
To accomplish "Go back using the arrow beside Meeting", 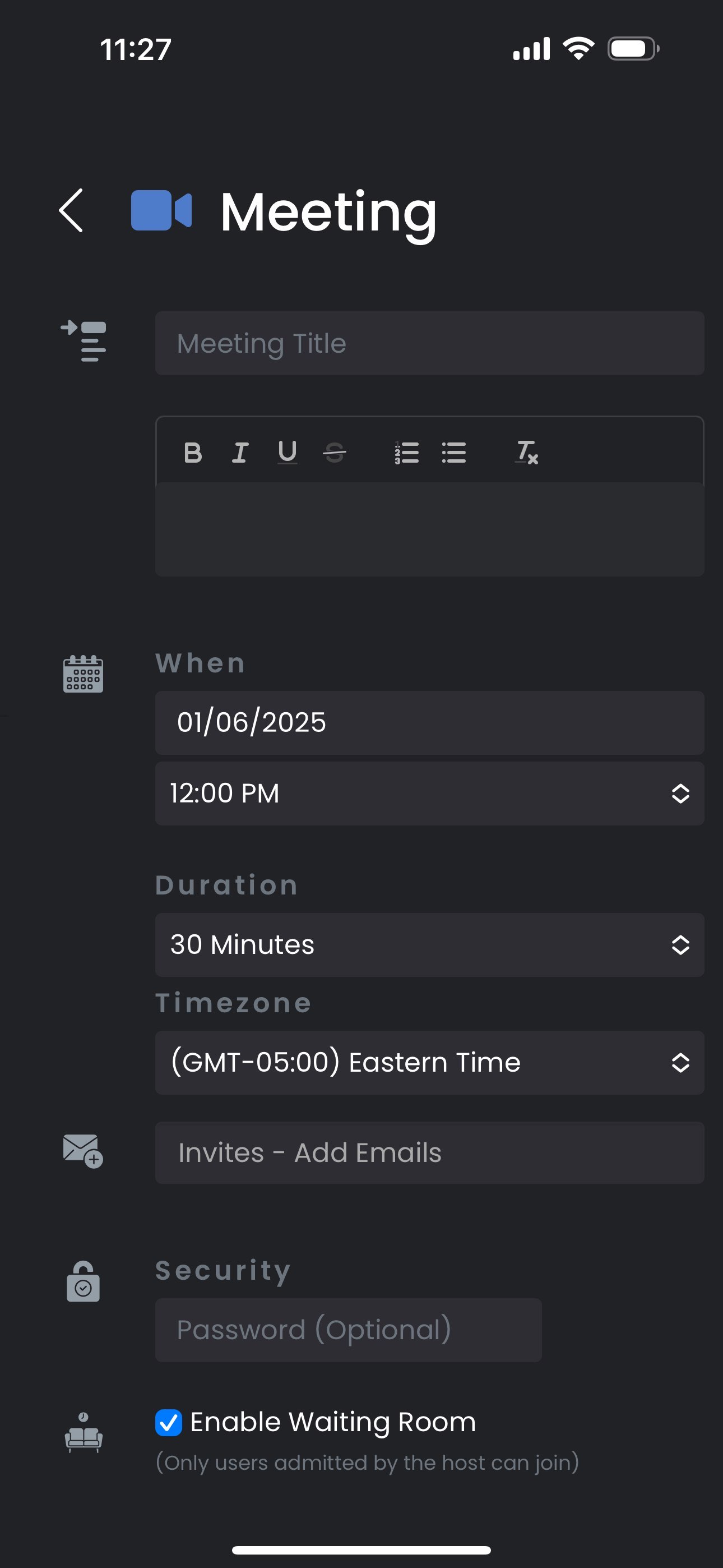I will click(71, 211).
